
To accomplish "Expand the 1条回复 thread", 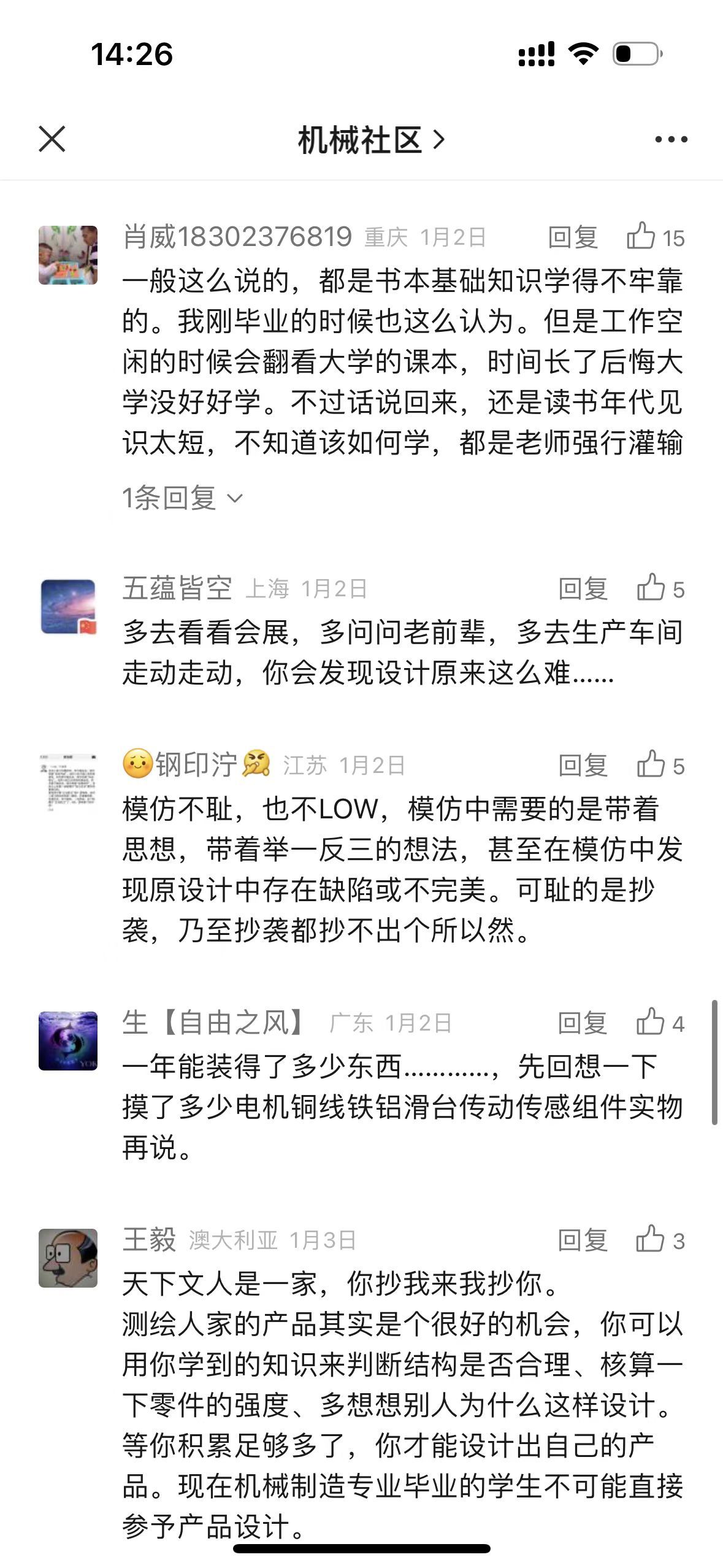I will point(182,498).
